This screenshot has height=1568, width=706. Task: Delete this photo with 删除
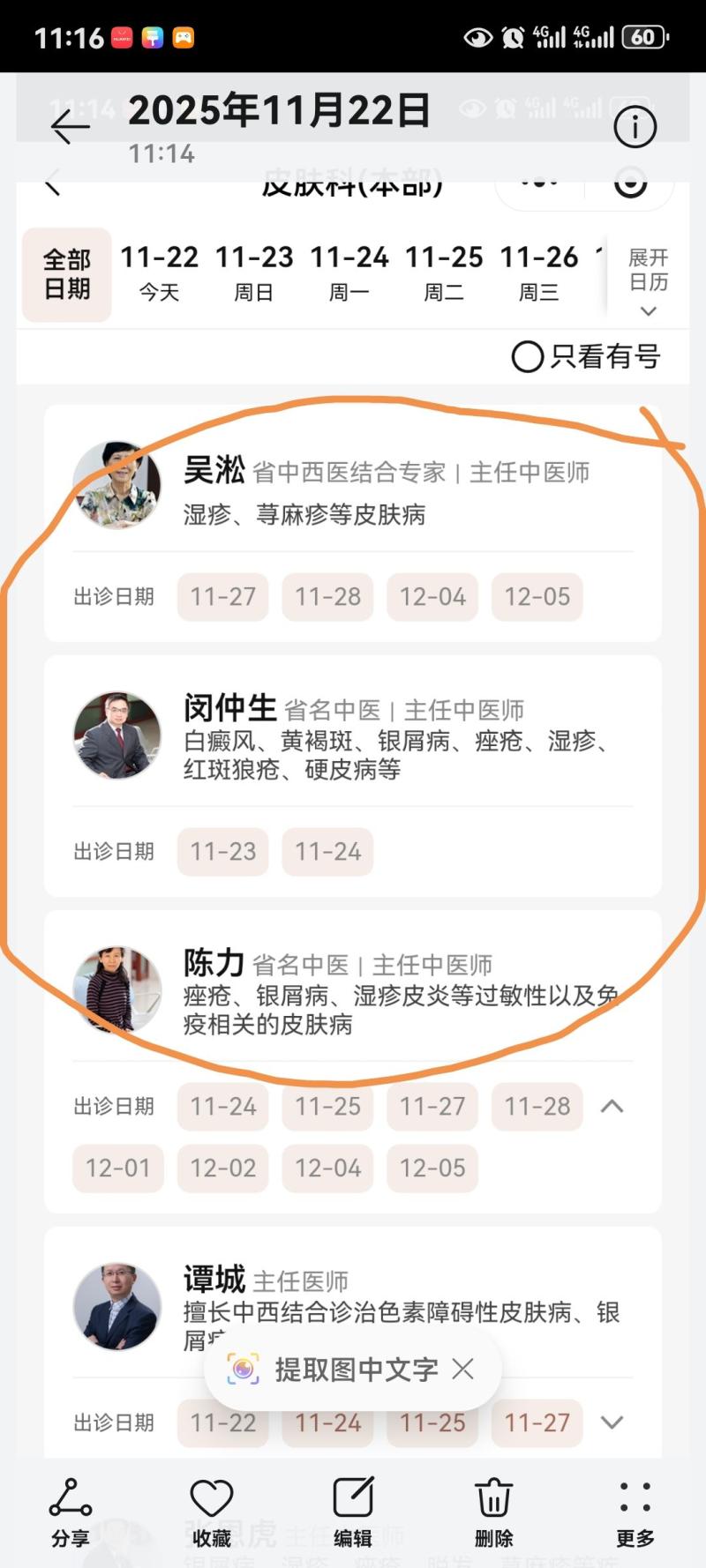pyautogui.click(x=493, y=1512)
